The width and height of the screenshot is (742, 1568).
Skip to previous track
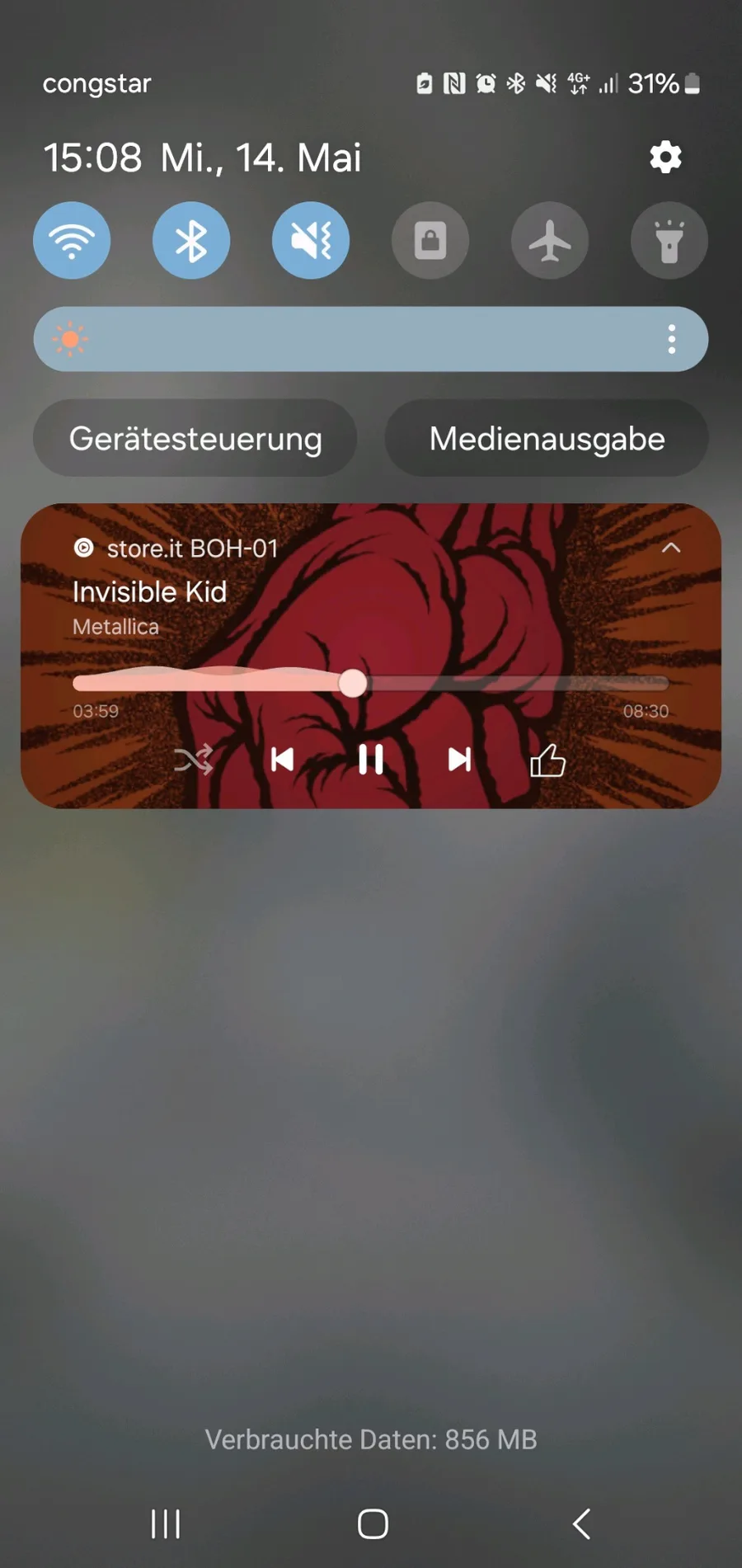[282, 760]
